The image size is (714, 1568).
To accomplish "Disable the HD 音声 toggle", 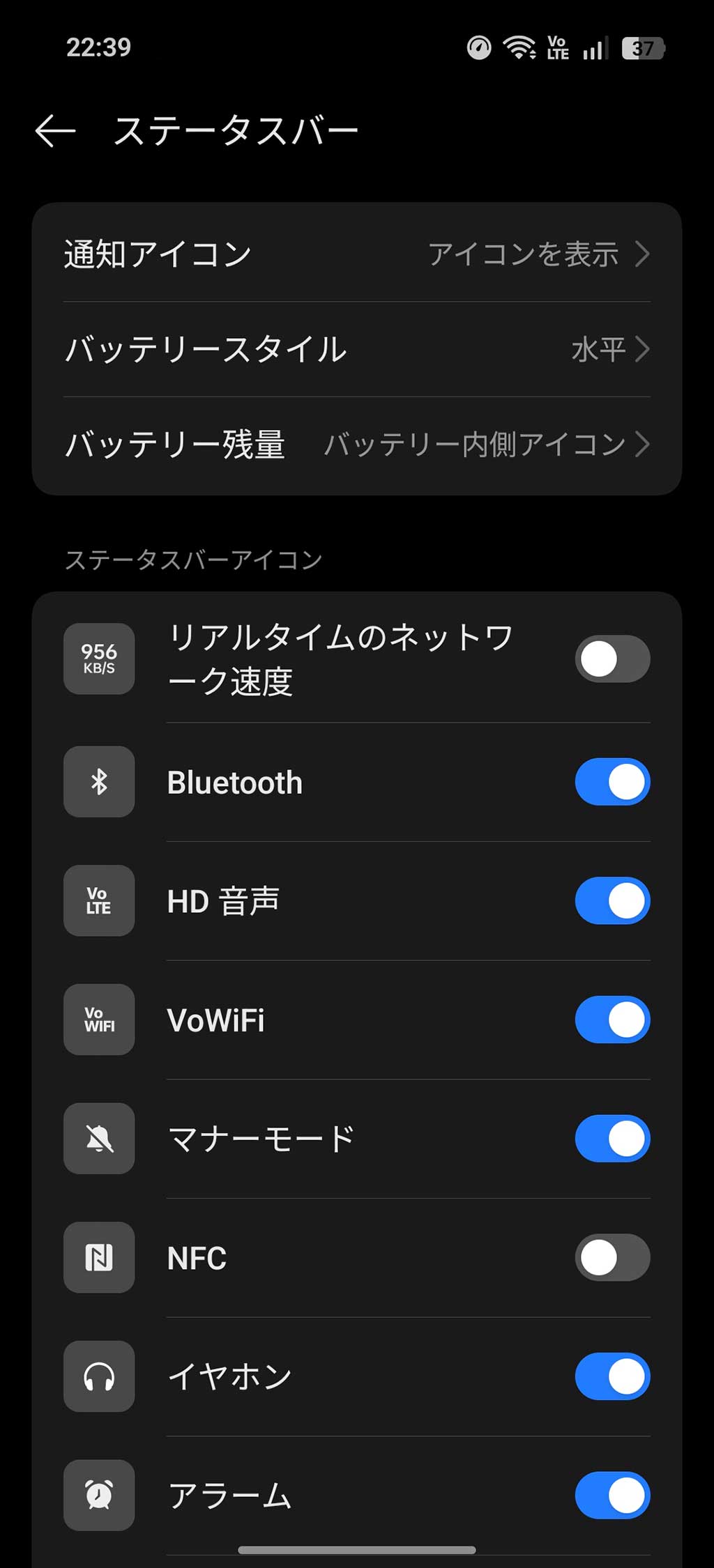I will coord(612,900).
